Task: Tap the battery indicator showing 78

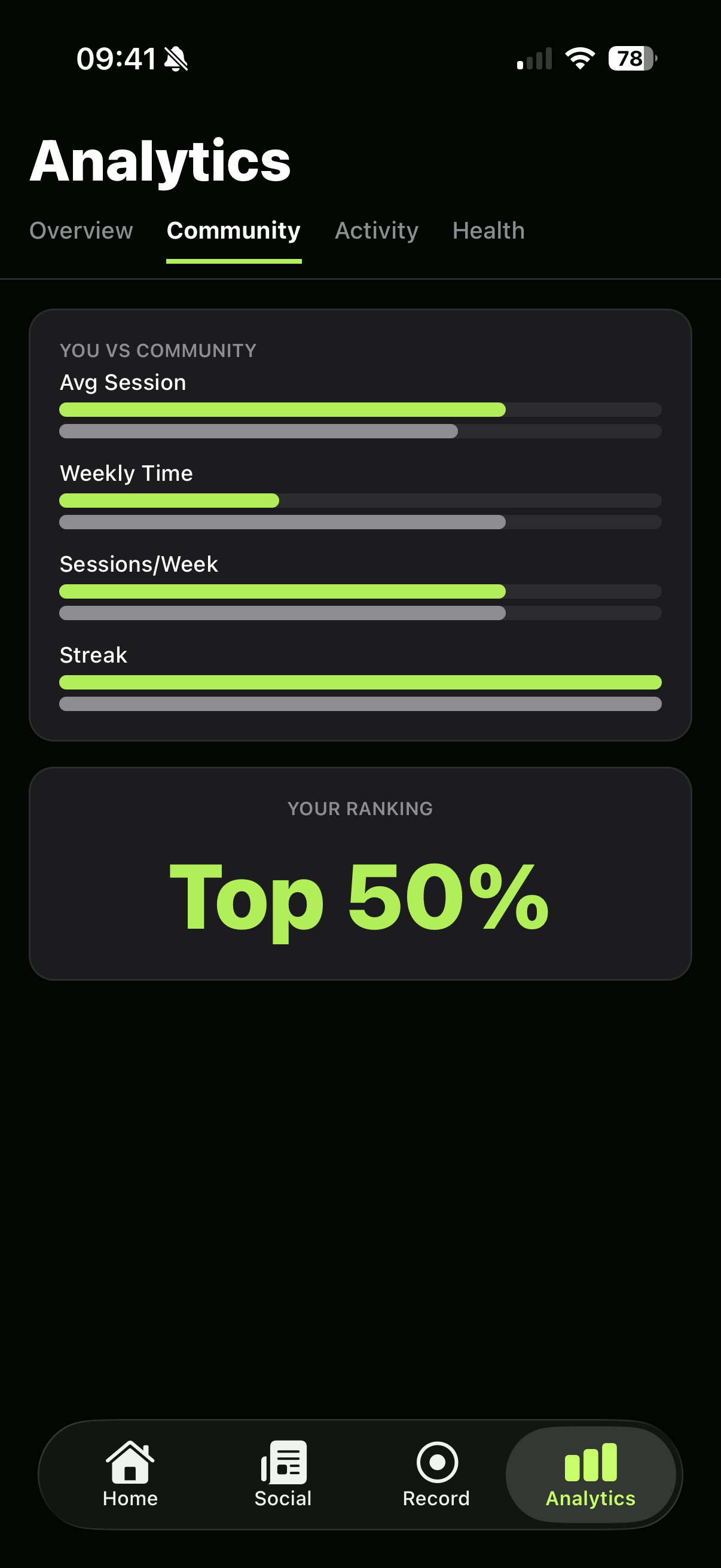Action: [629, 59]
